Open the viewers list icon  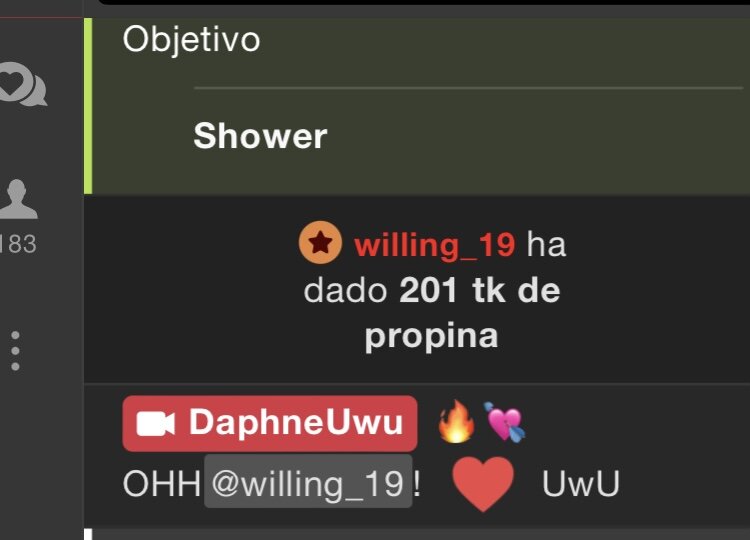(17, 199)
